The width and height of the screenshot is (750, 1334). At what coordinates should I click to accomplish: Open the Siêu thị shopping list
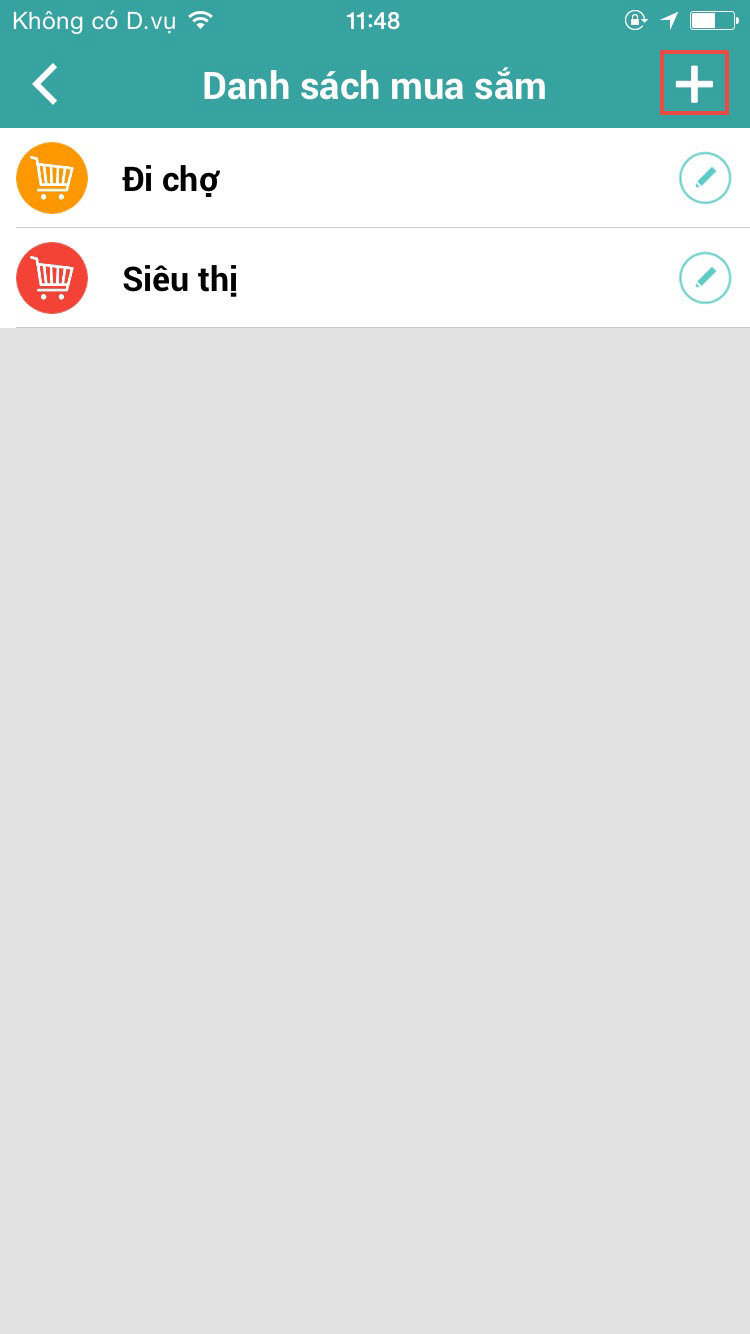(x=375, y=278)
